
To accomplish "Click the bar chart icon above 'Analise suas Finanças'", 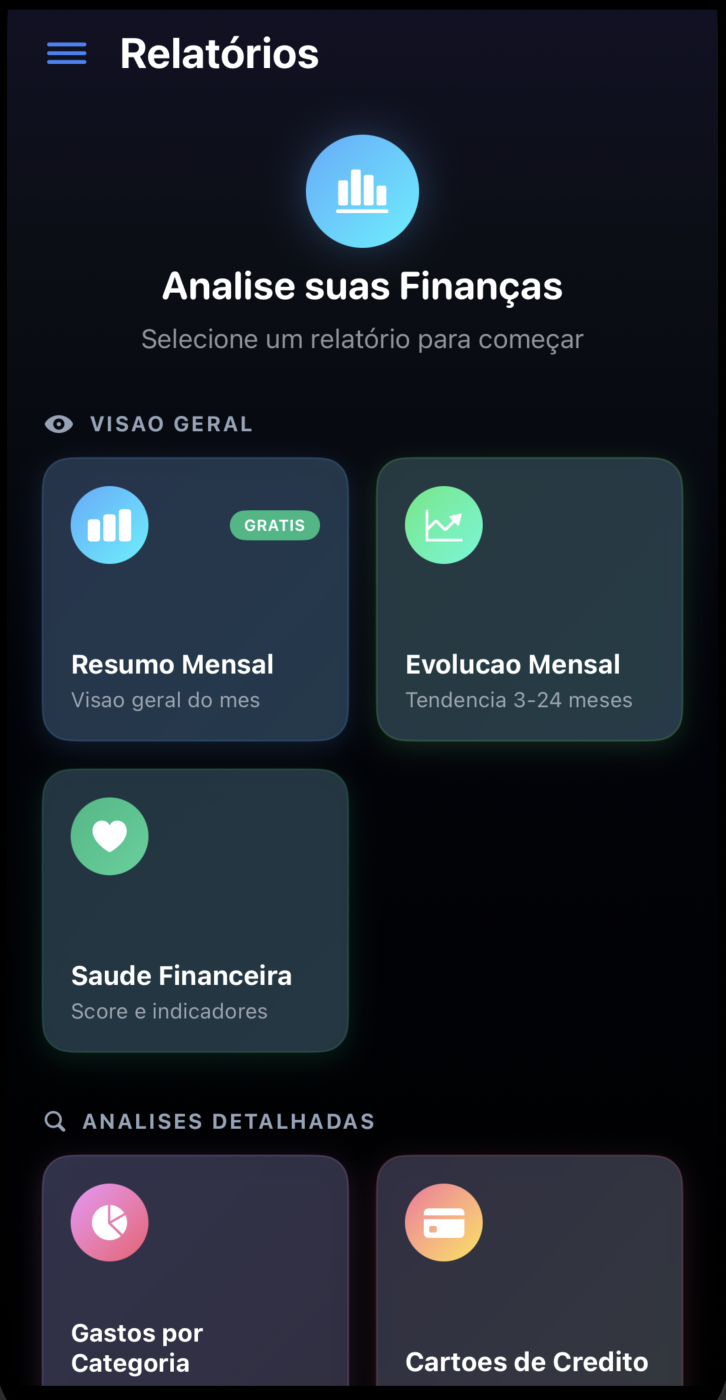I will 362,191.
